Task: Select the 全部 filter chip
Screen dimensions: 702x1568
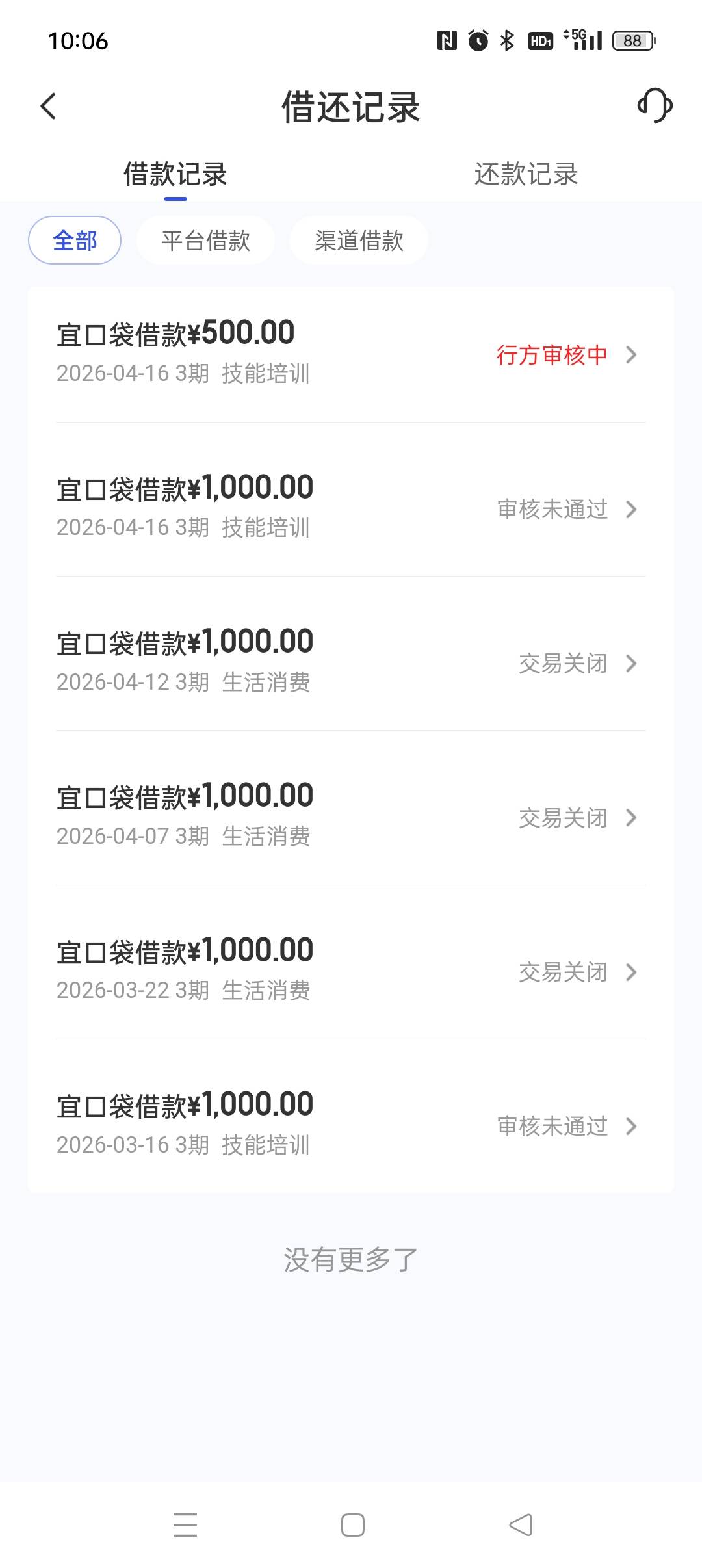Action: pyautogui.click(x=75, y=241)
